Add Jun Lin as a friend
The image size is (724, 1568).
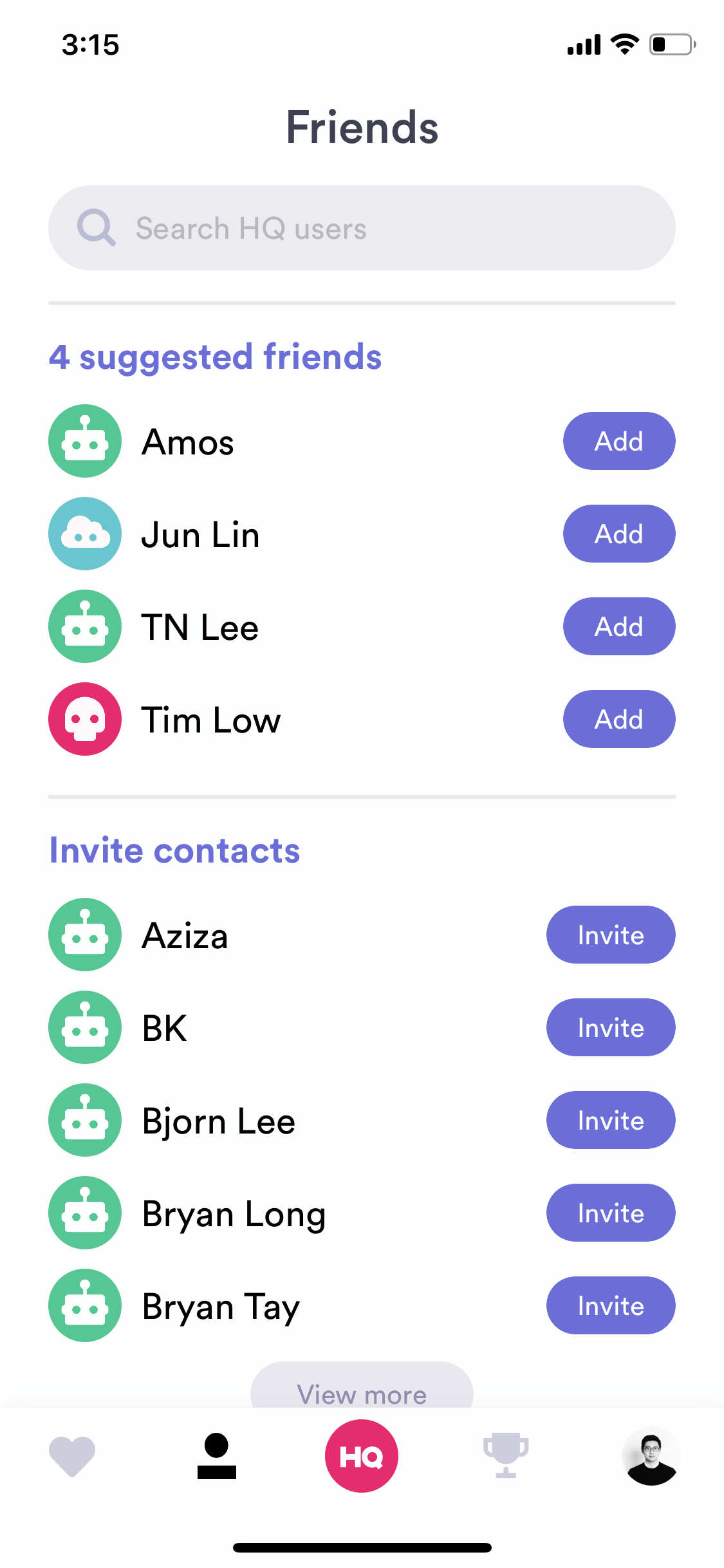pos(619,534)
